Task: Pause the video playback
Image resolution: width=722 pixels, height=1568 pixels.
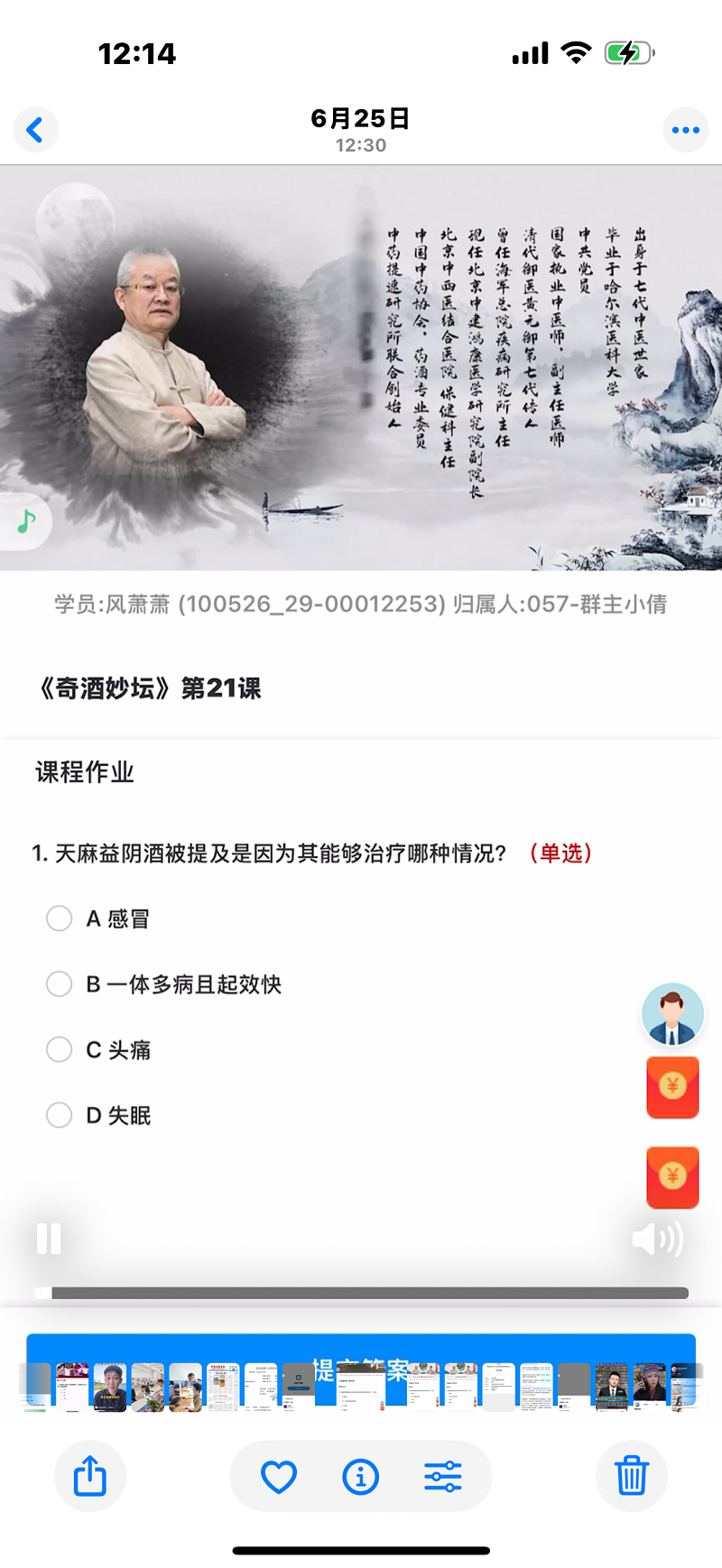Action: coord(49,1239)
